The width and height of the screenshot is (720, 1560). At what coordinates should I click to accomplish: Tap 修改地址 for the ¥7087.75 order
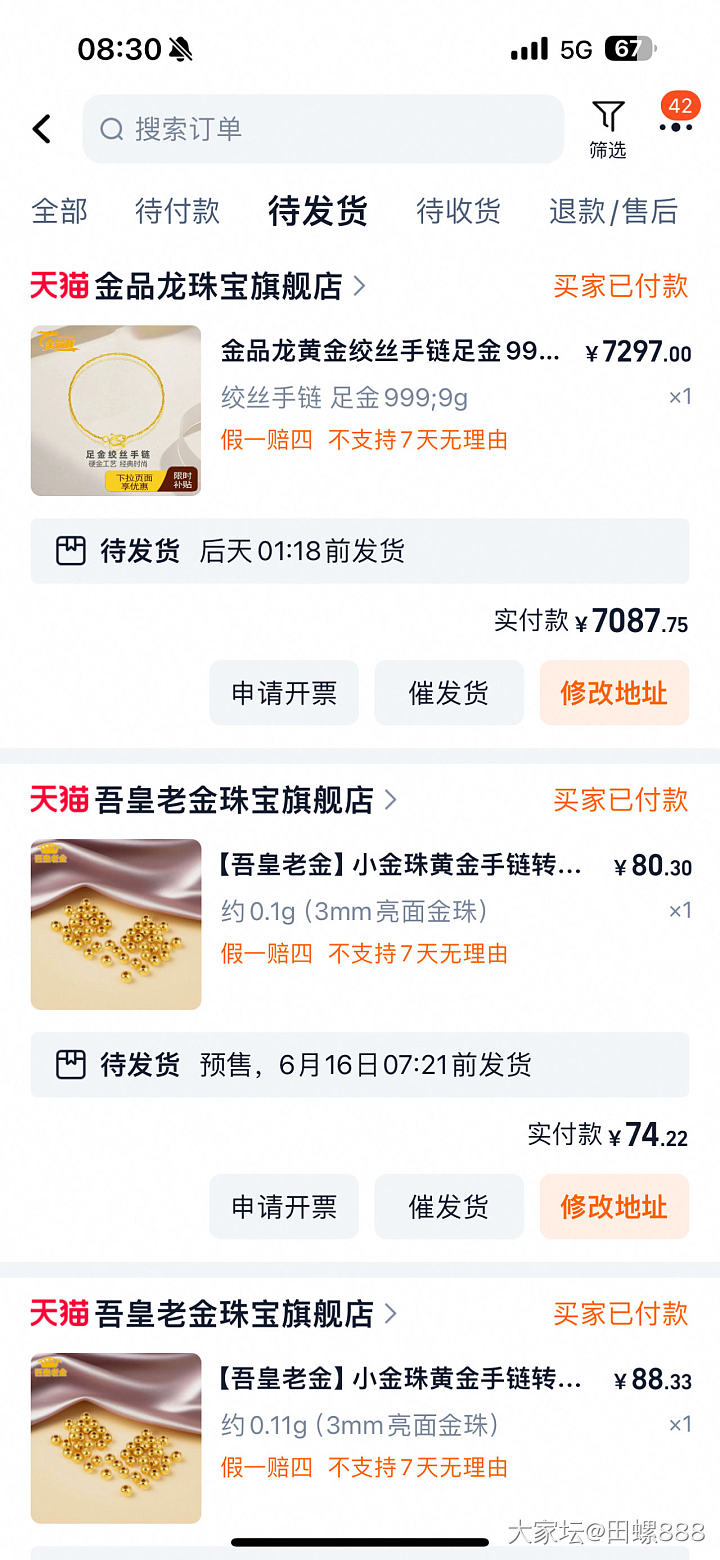tap(614, 693)
